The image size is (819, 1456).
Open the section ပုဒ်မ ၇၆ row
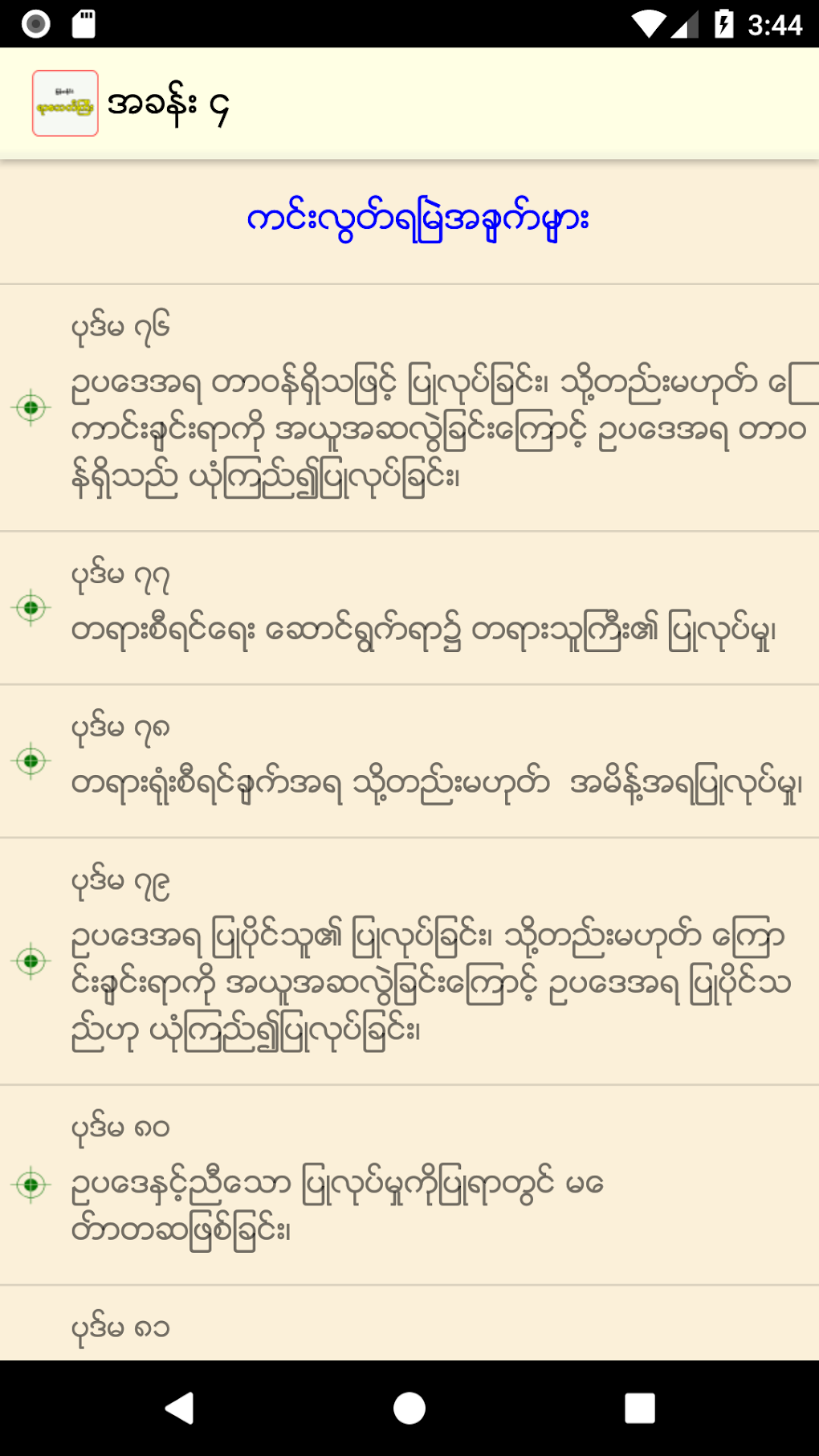pyautogui.click(x=409, y=407)
